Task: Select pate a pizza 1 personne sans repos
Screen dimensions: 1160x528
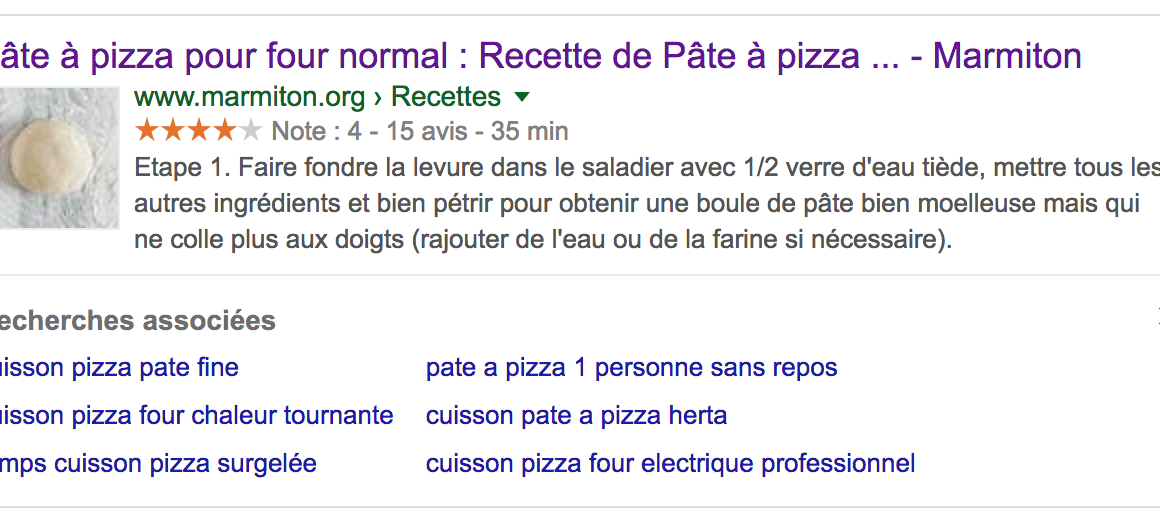Action: point(631,368)
